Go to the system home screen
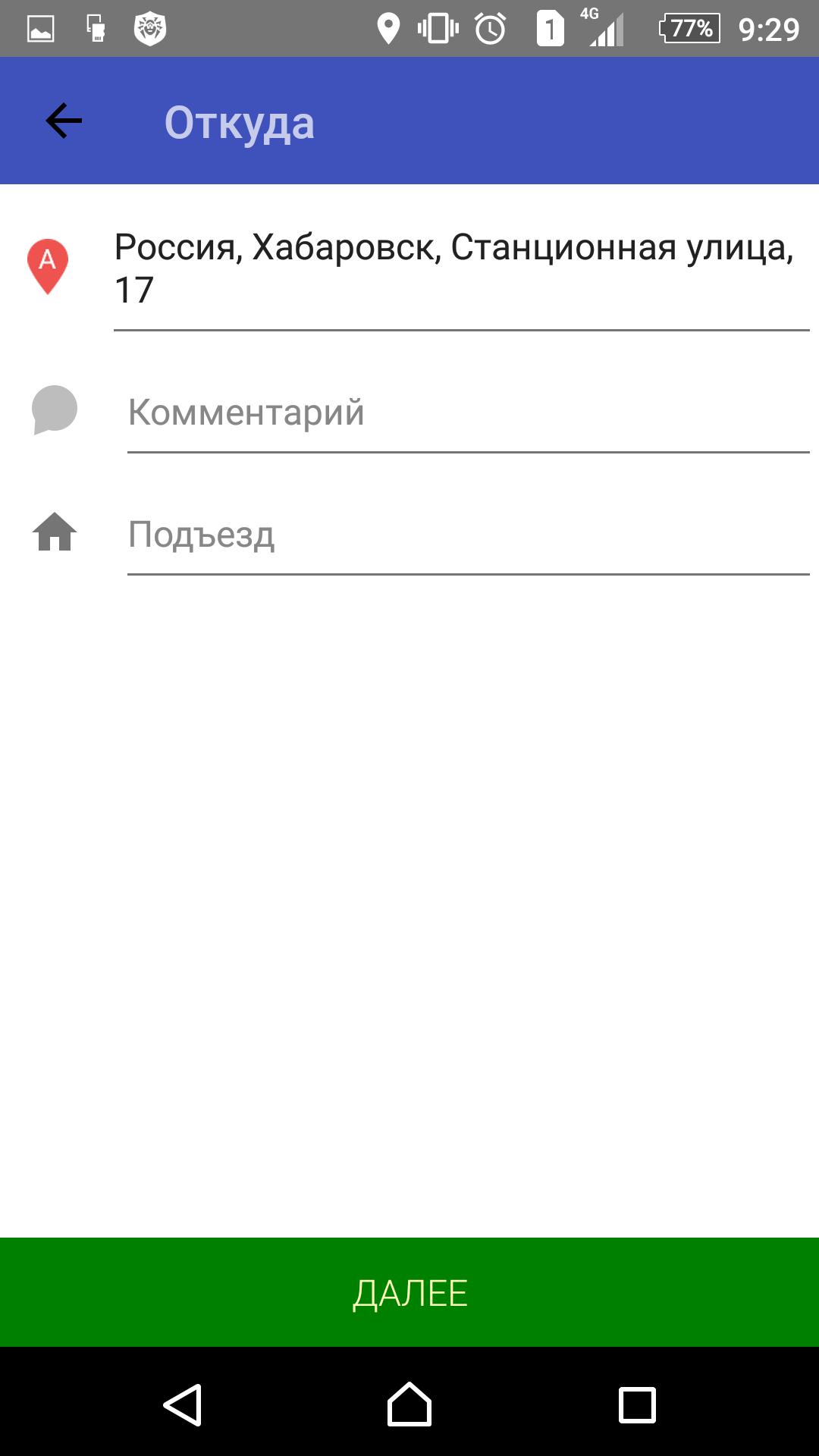Screen dimensions: 819x1456 pos(409,1404)
